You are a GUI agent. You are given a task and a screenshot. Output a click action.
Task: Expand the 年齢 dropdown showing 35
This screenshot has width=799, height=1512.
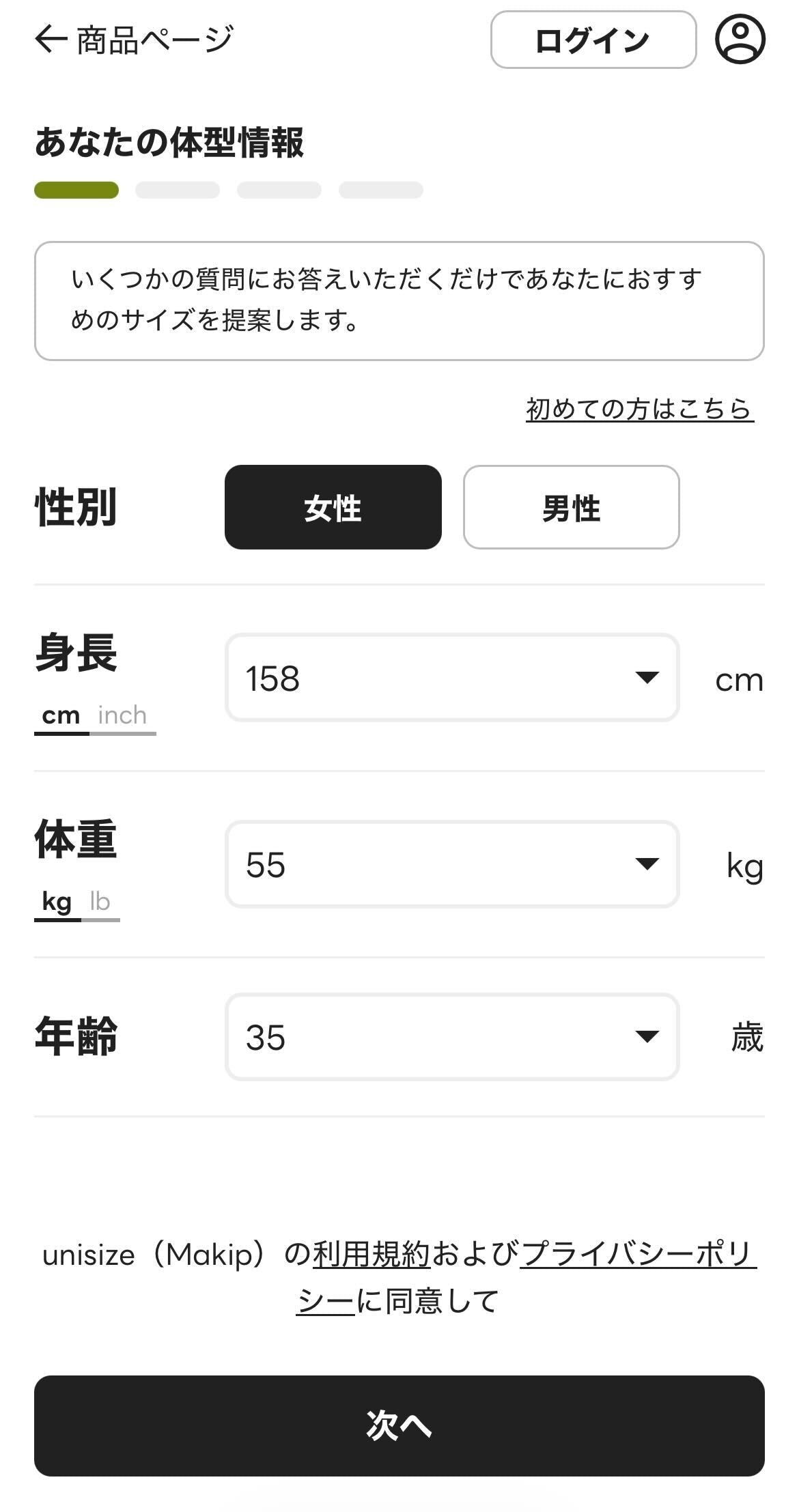tap(451, 1037)
